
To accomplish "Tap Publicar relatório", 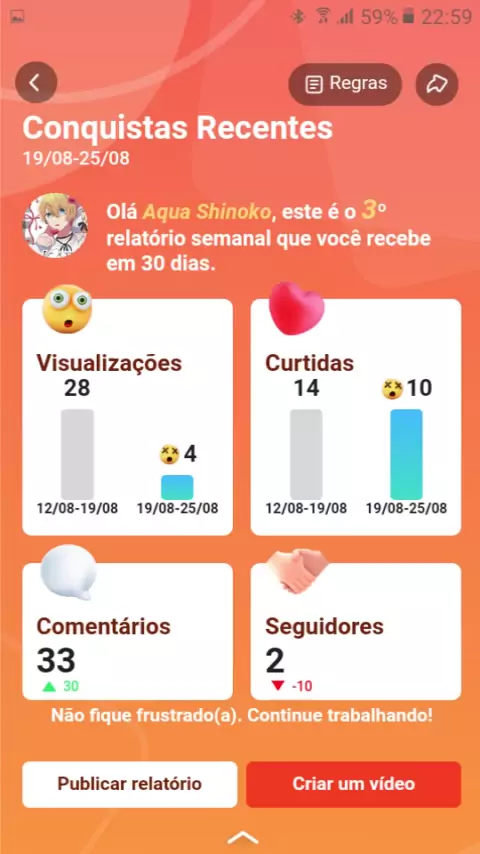I will [130, 784].
